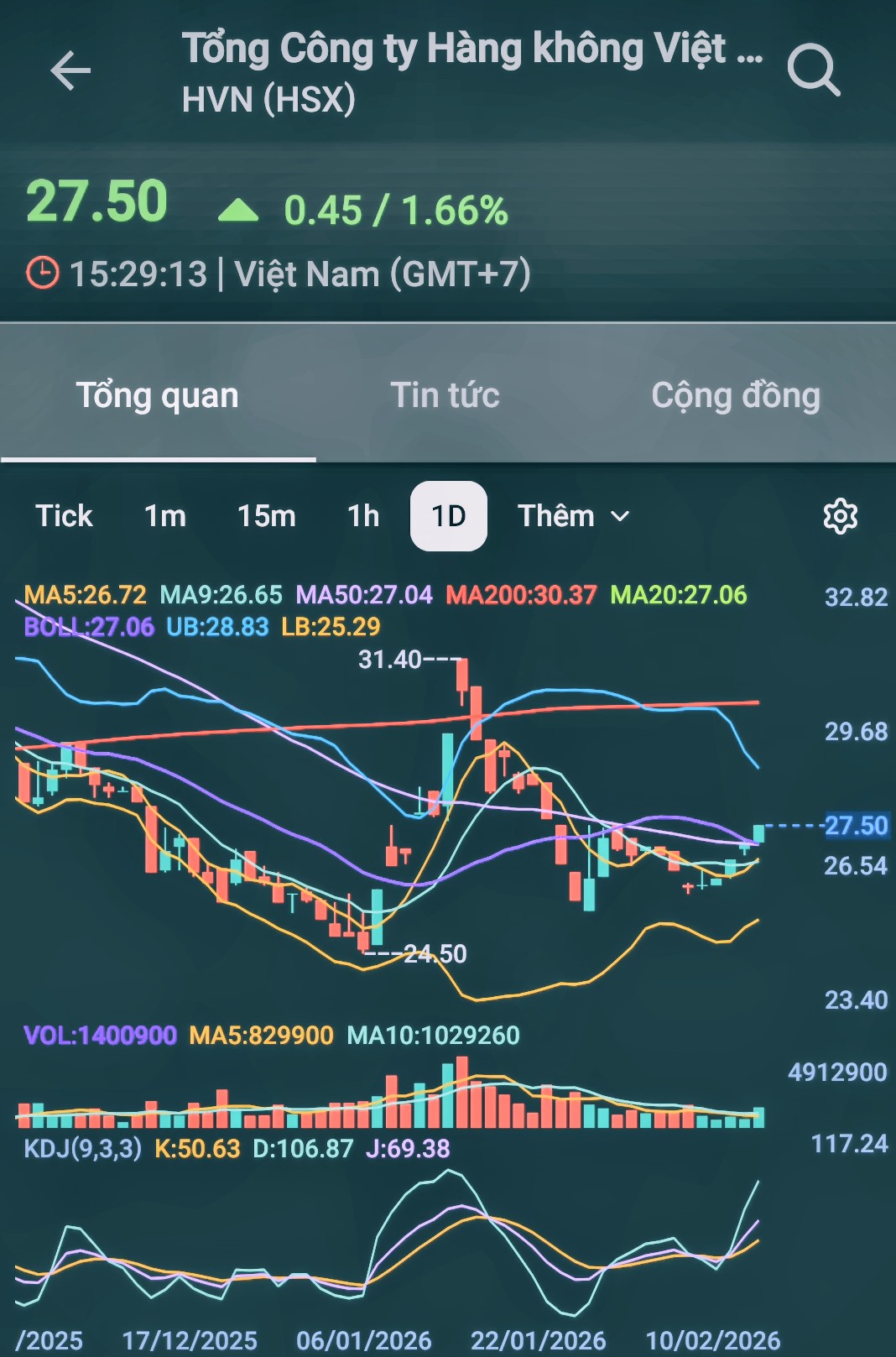
Task: Switch to the Cộng đồng tab
Action: click(x=735, y=395)
